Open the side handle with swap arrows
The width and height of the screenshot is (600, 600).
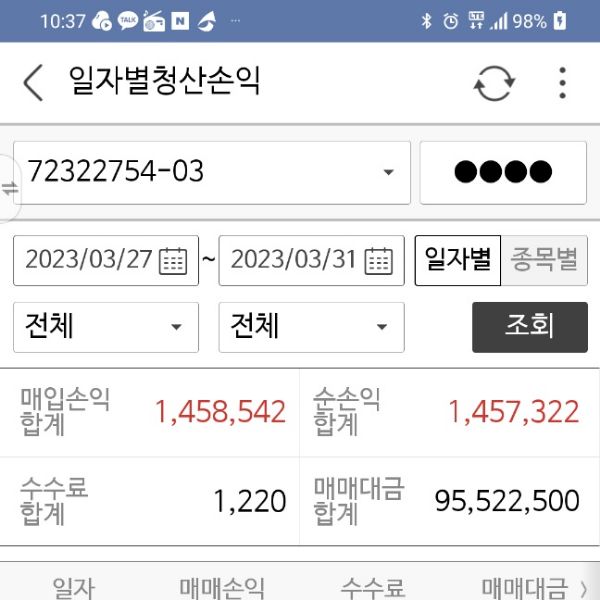click(10, 188)
